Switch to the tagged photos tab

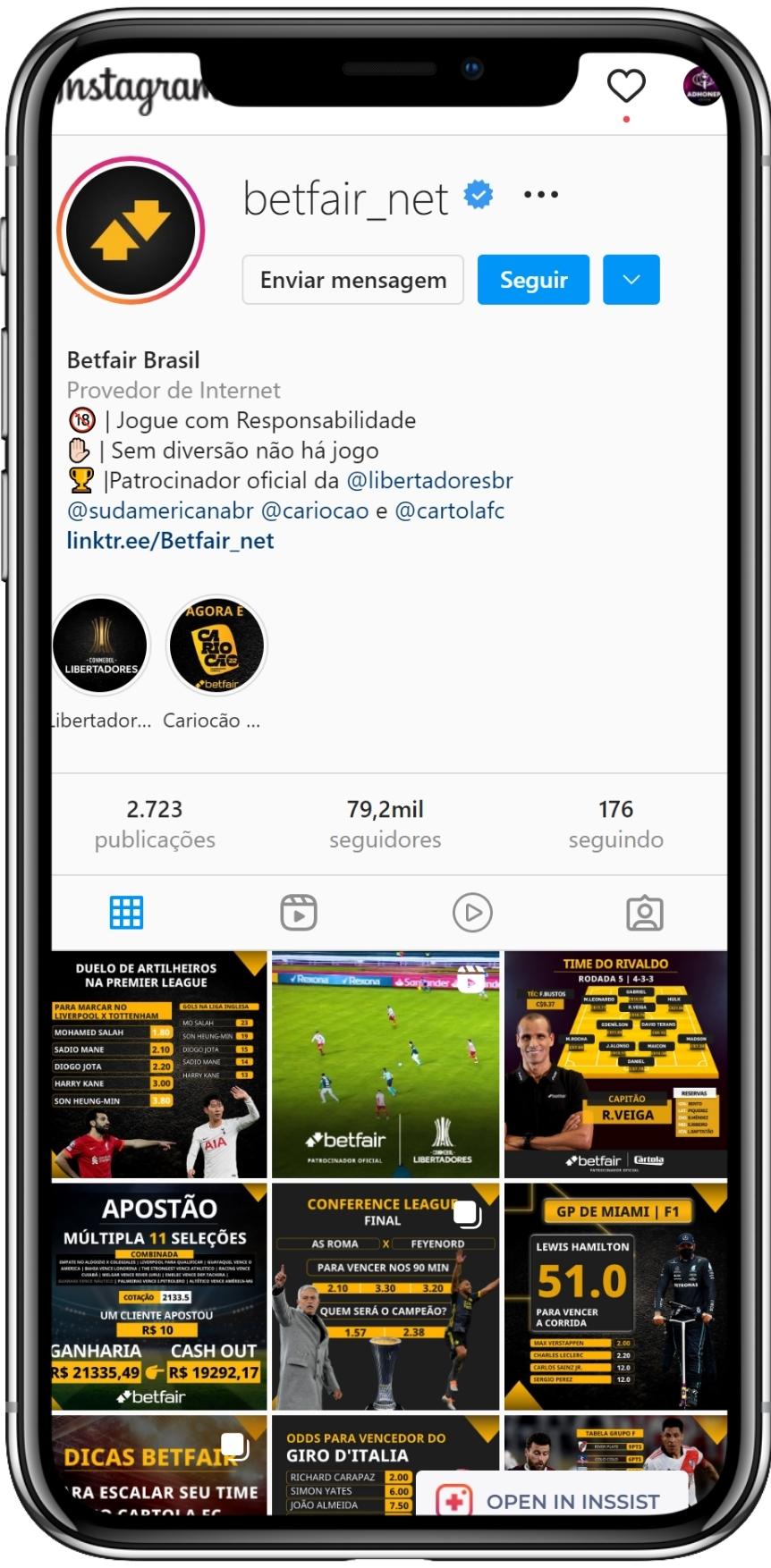[x=644, y=913]
